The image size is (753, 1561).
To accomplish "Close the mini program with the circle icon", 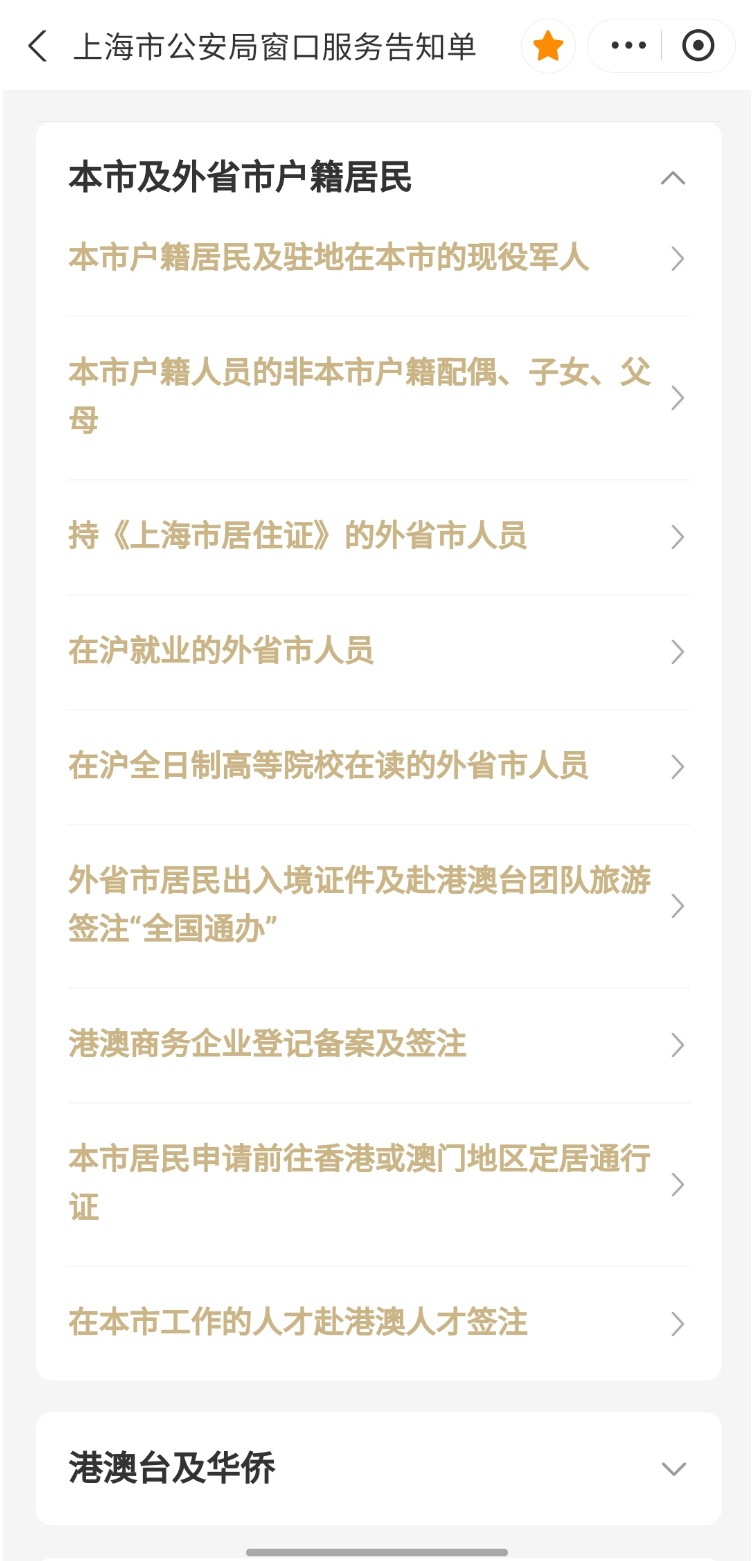I will [698, 47].
